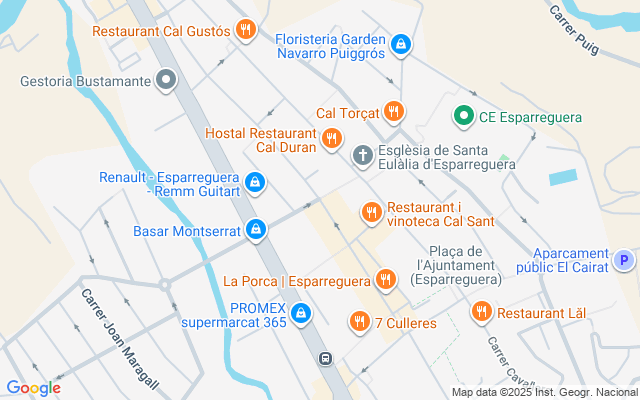Open the Google logo link
This screenshot has height=400, width=640.
click(33, 388)
